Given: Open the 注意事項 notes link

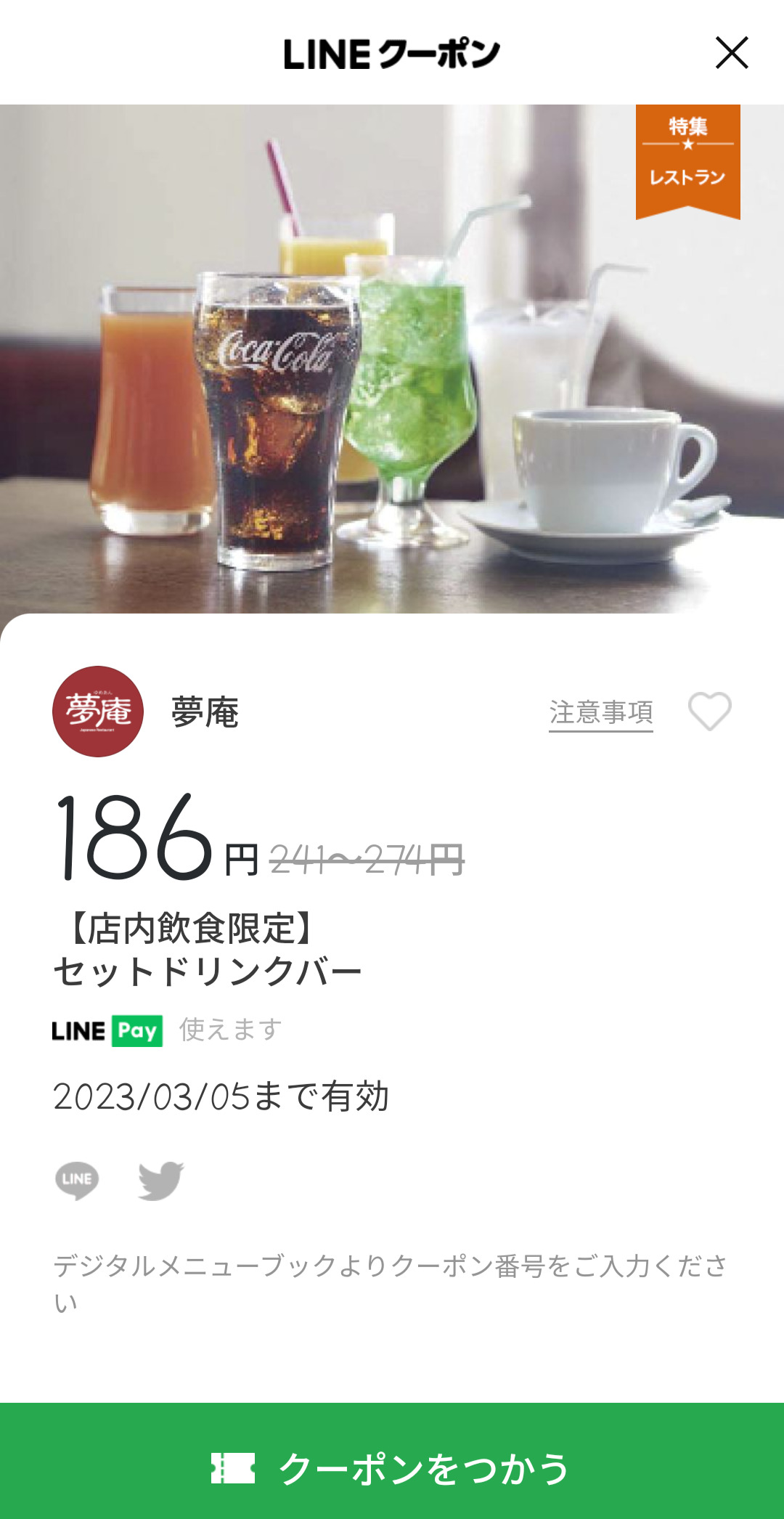Looking at the screenshot, I should coord(600,712).
